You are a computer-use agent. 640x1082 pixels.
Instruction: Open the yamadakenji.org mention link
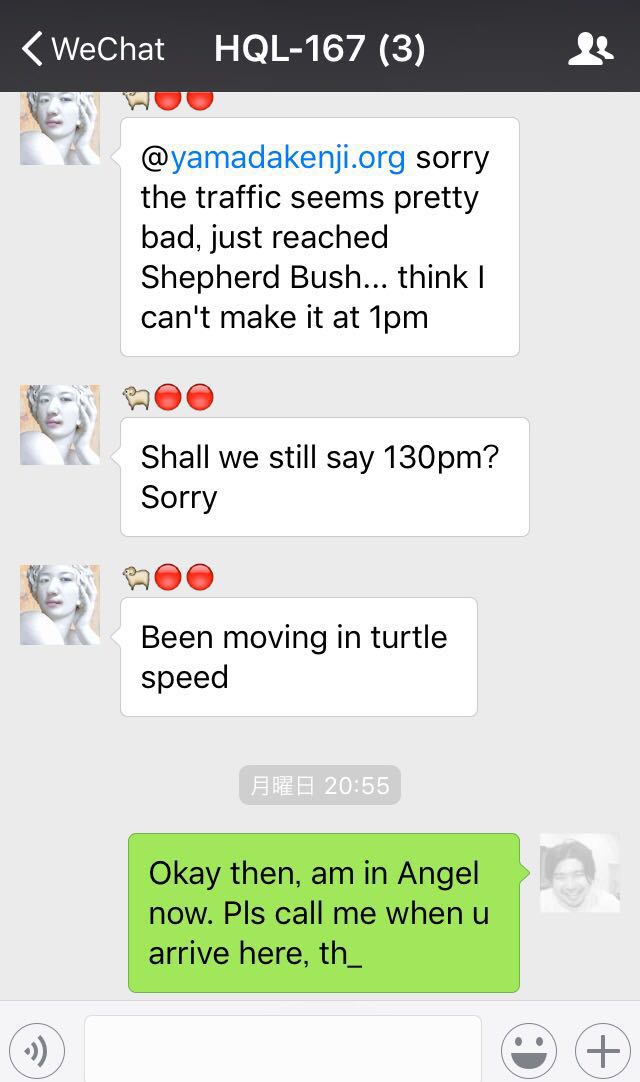click(288, 158)
